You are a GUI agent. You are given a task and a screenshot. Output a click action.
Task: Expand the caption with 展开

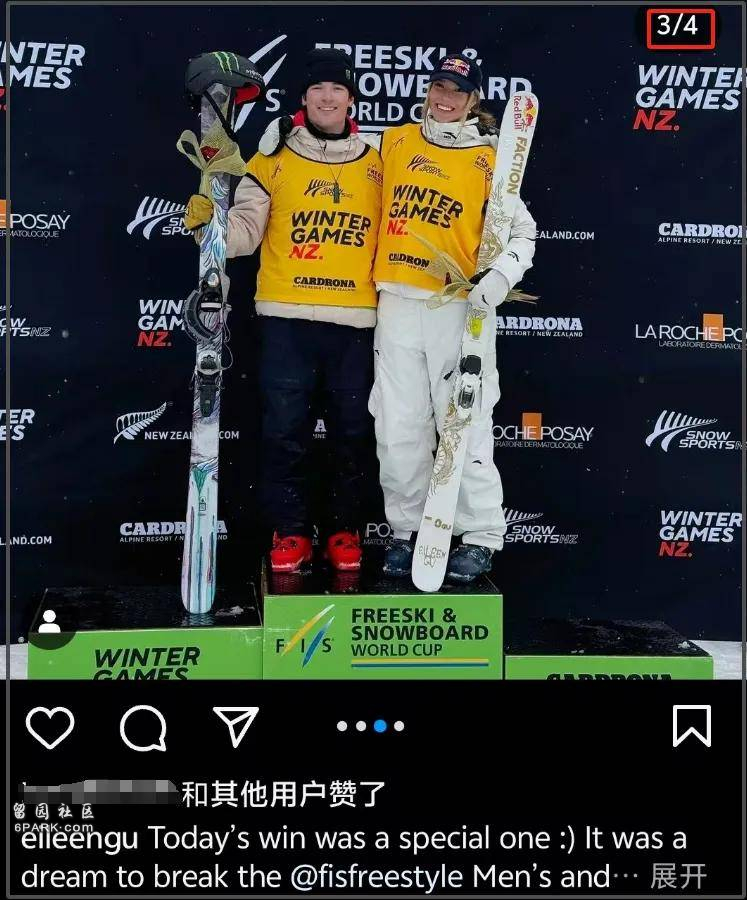point(678,877)
